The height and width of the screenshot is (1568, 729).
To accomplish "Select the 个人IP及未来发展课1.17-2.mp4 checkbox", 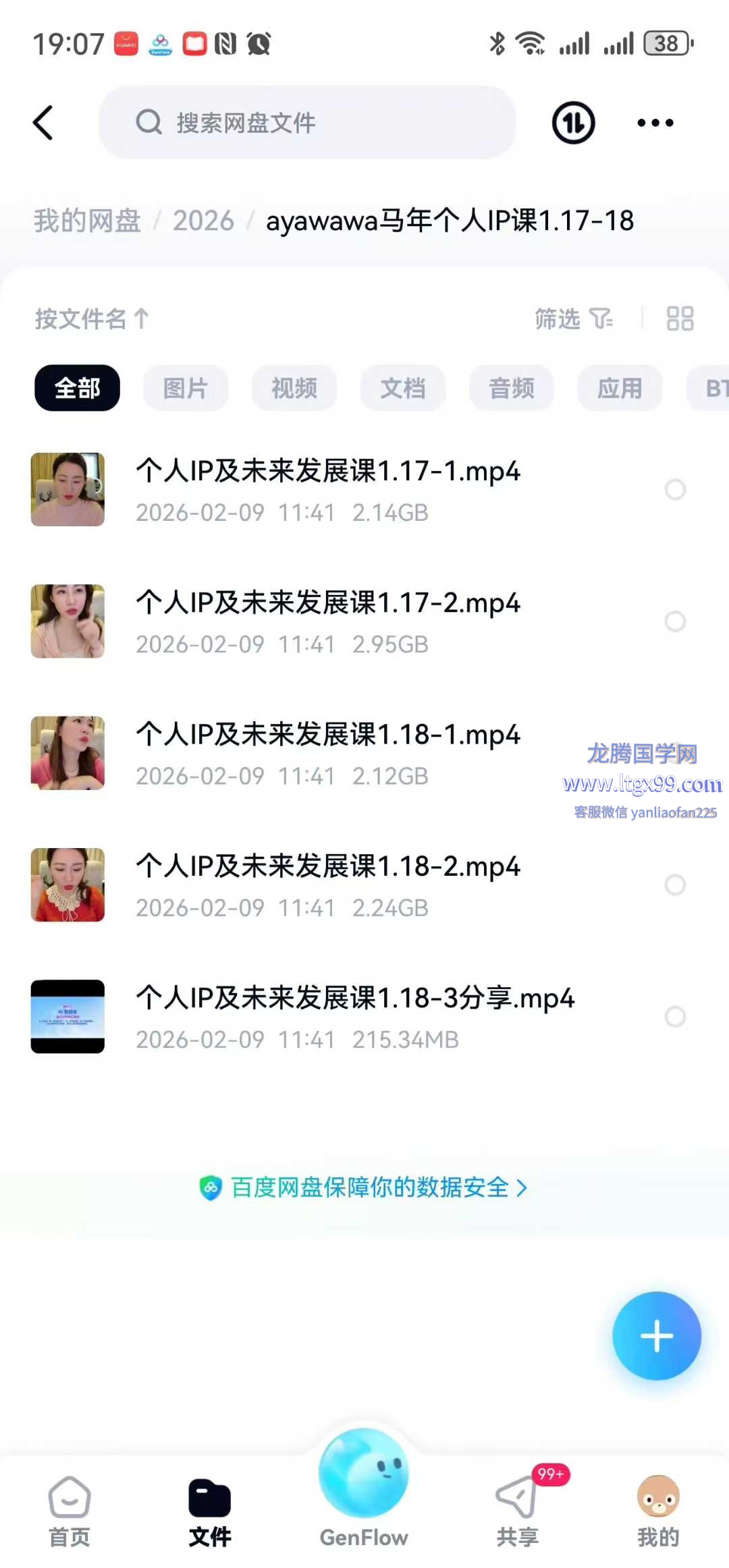I will (675, 621).
